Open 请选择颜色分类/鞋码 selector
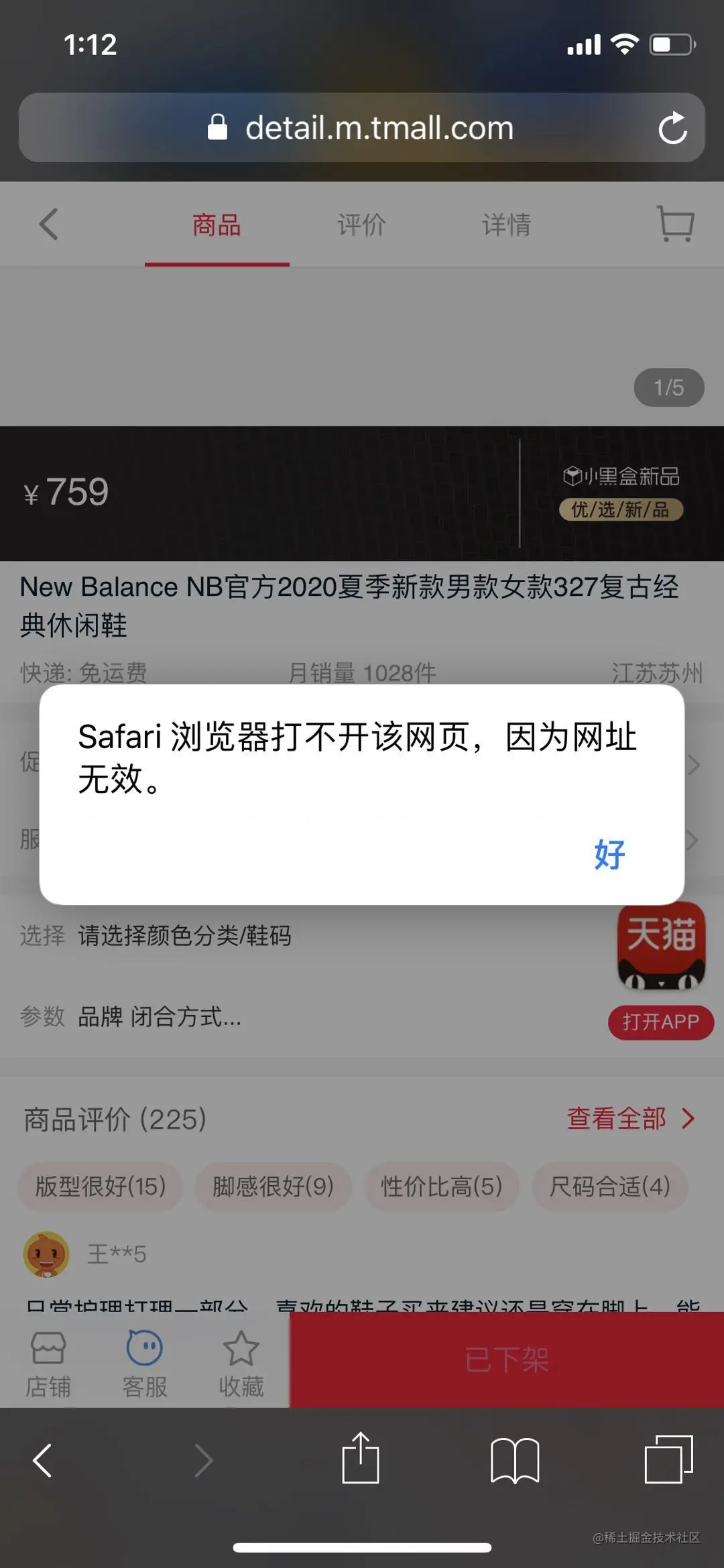 click(184, 936)
